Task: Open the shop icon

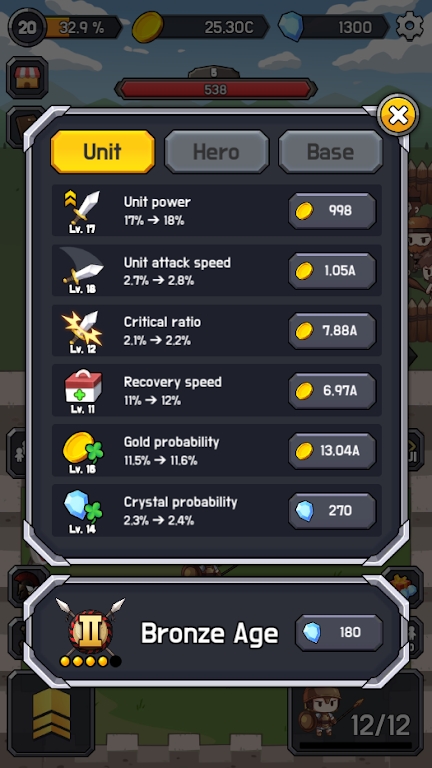Action: [27, 77]
